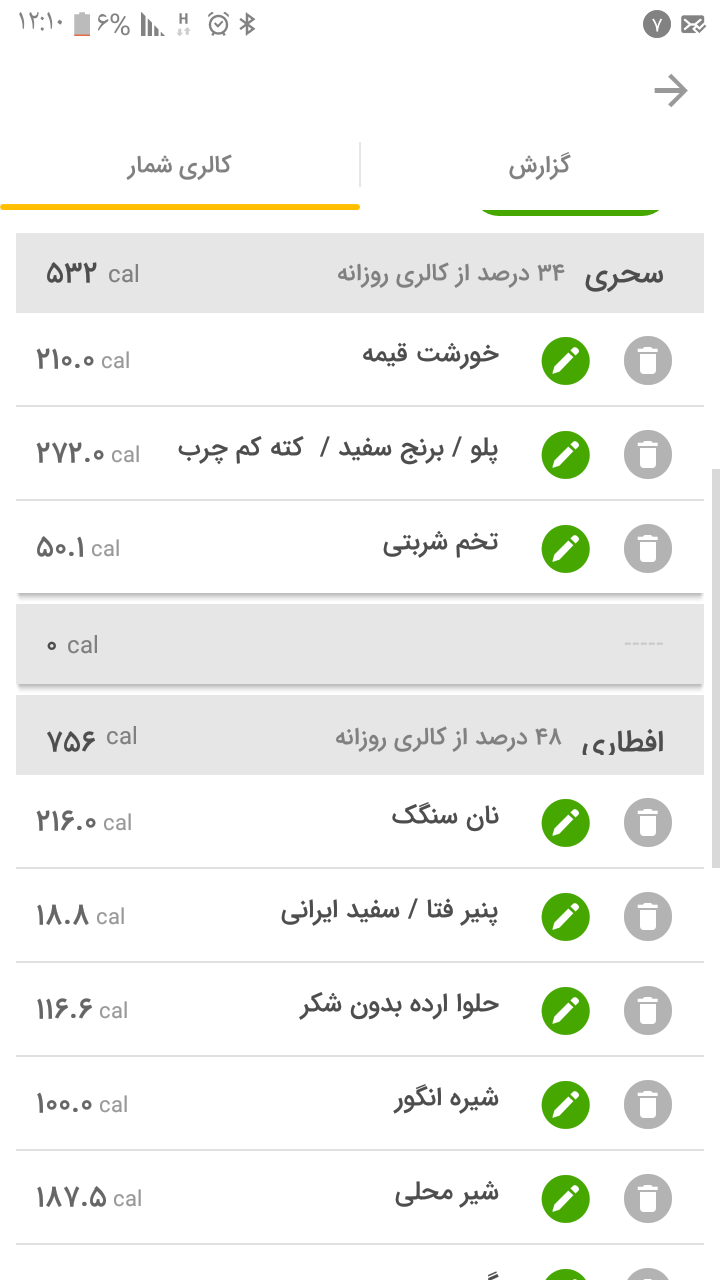
Task: Tap the arrow icon in the top bar
Action: 671,92
